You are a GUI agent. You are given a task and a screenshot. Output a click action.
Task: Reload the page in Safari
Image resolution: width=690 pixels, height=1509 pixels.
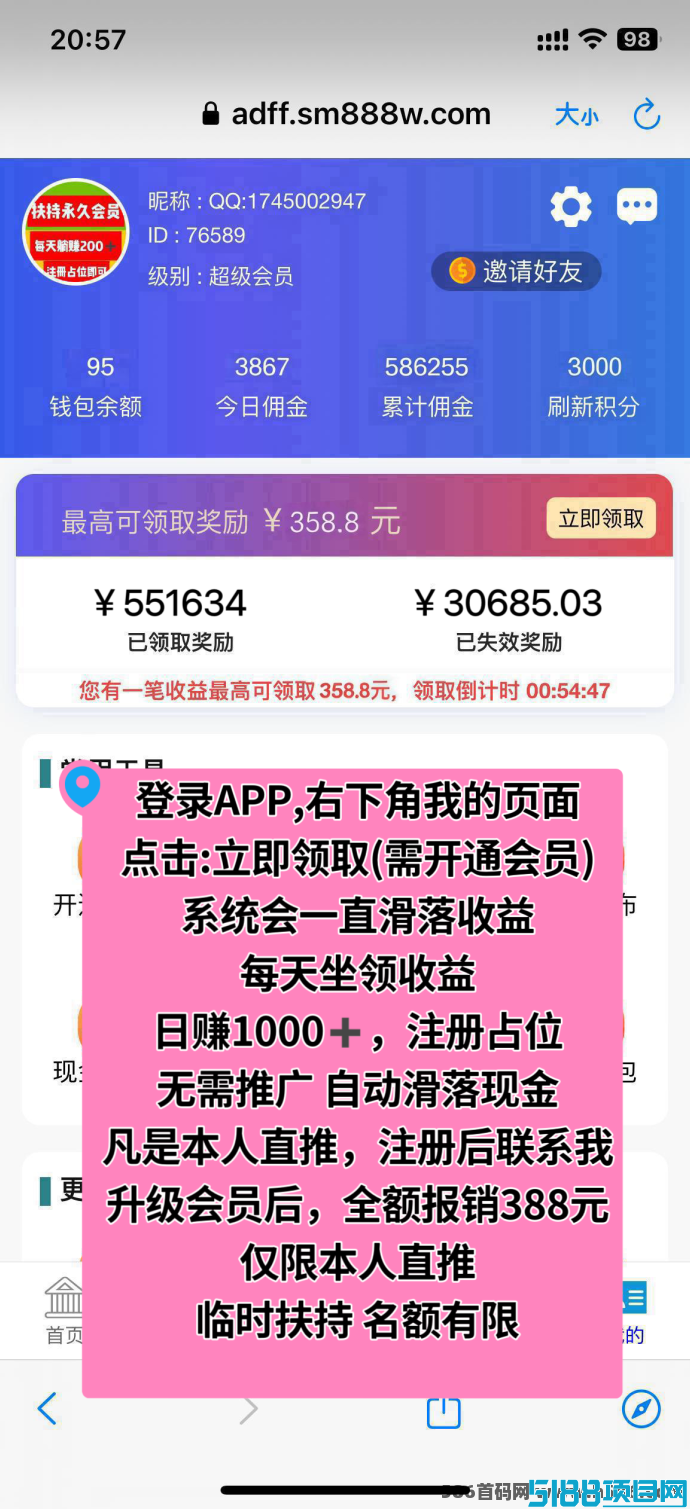tap(647, 115)
